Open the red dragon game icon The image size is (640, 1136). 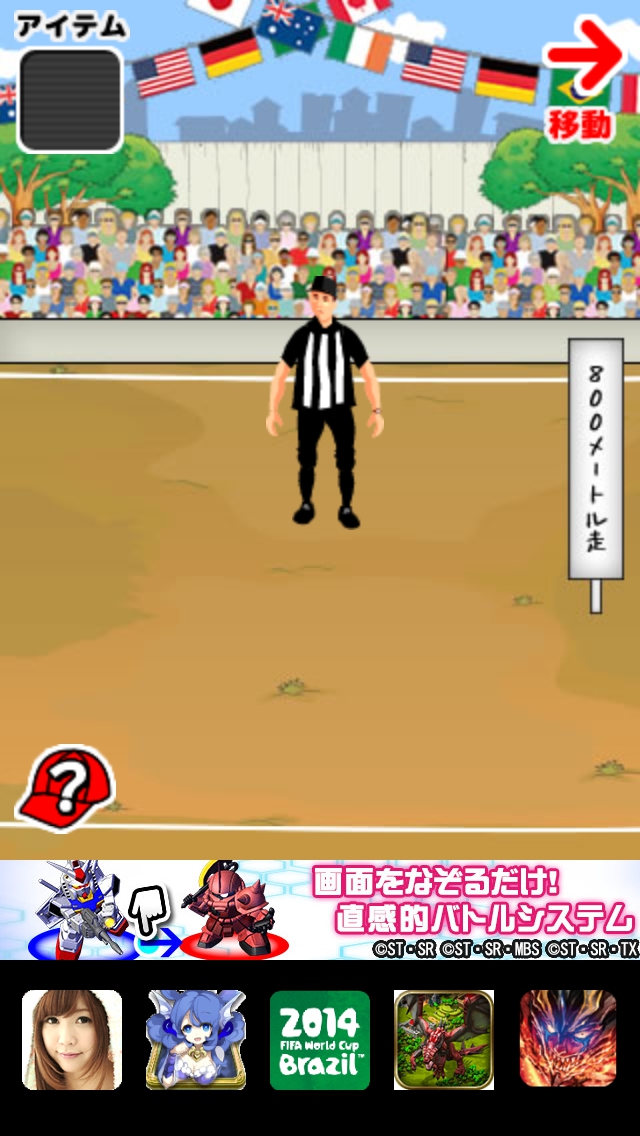tap(444, 1040)
